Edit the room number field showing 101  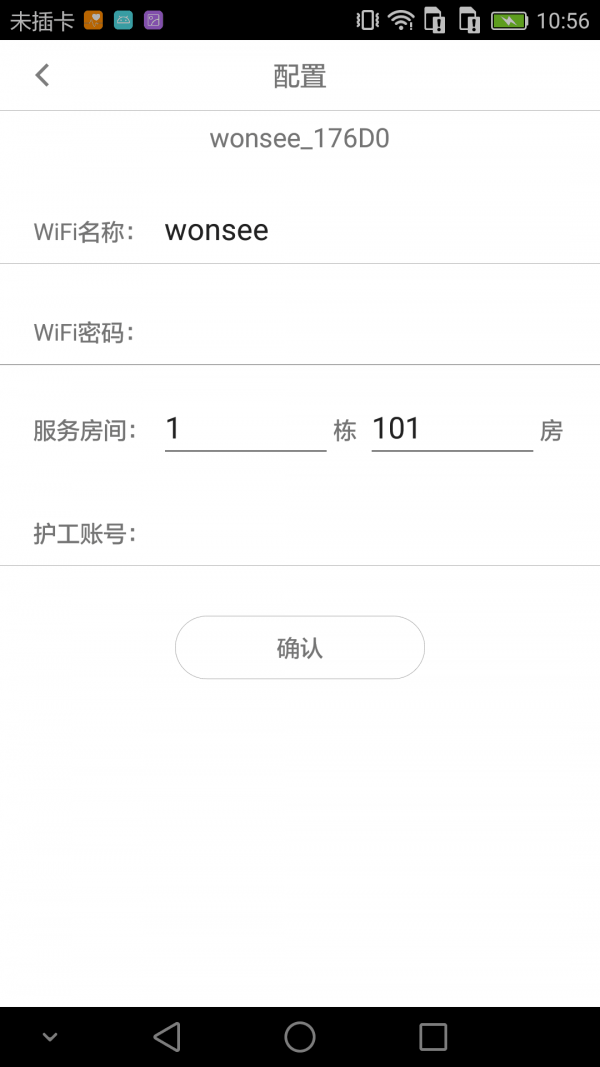pyautogui.click(x=451, y=429)
